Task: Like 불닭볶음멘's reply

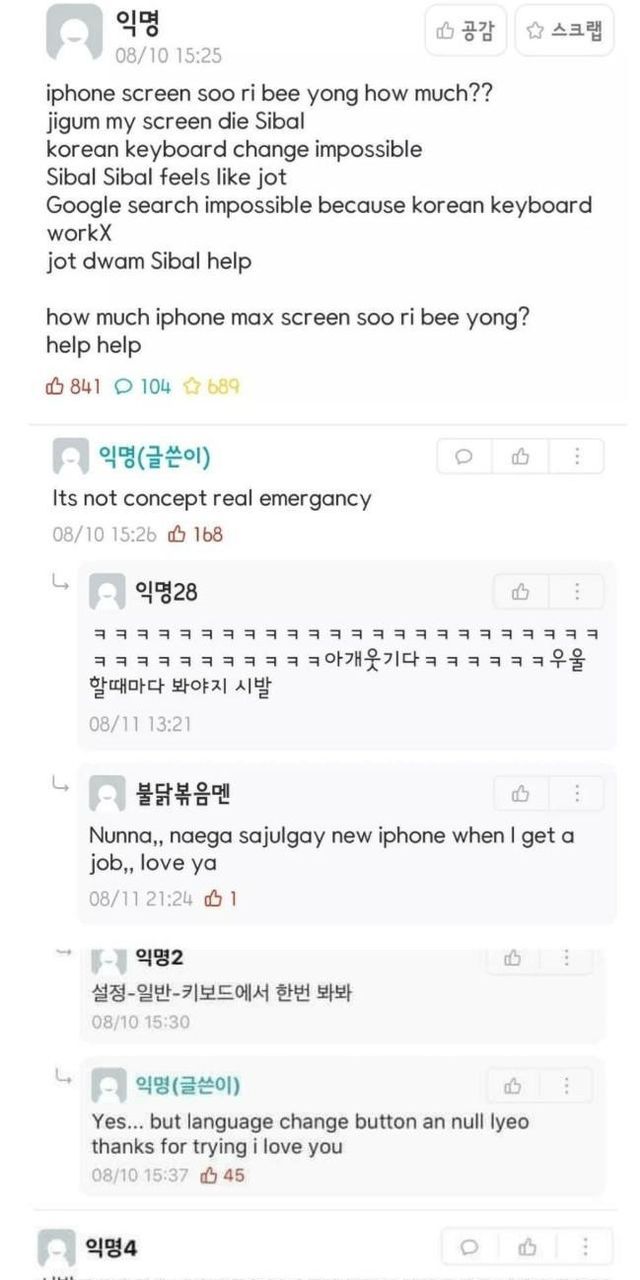Action: point(521,793)
